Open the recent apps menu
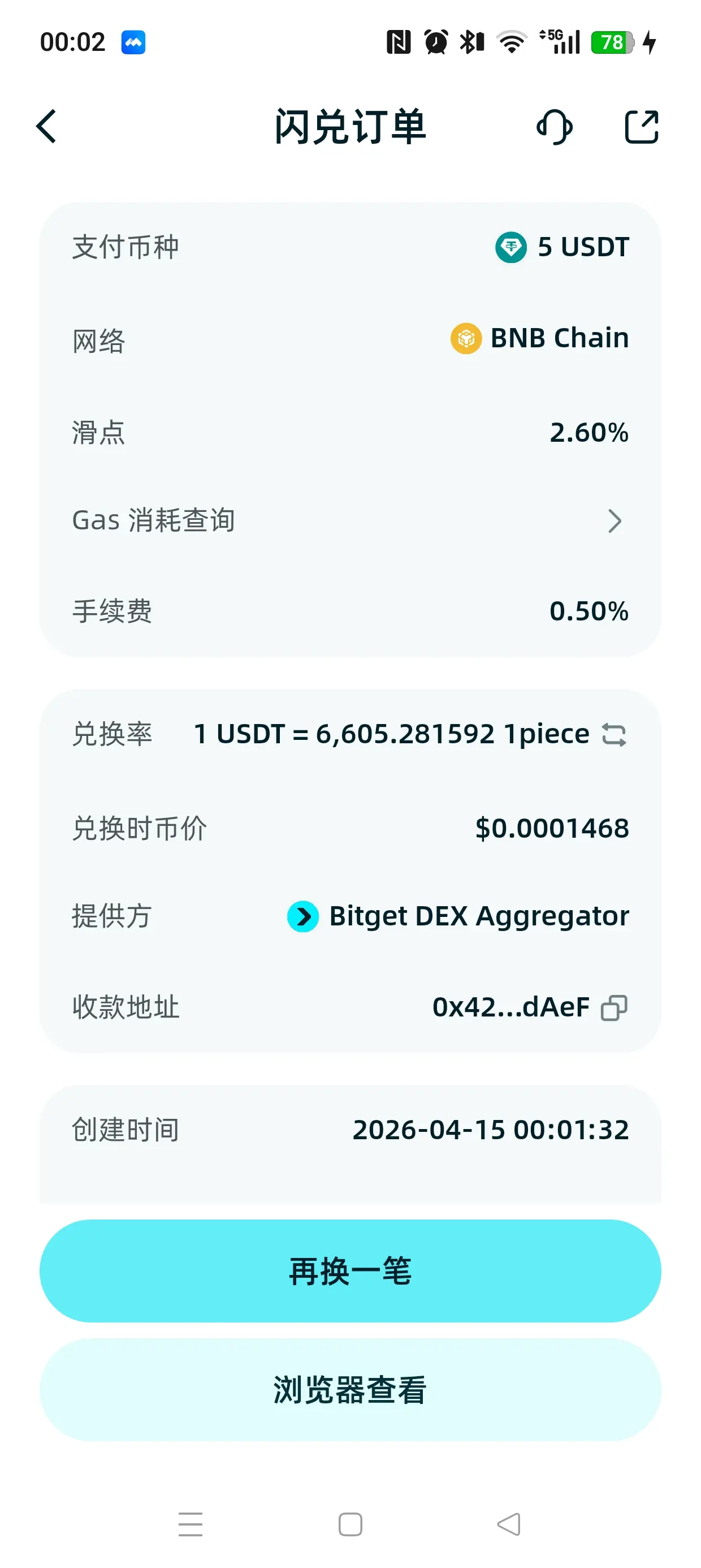Screen dimensions: 701x1568 191,1524
